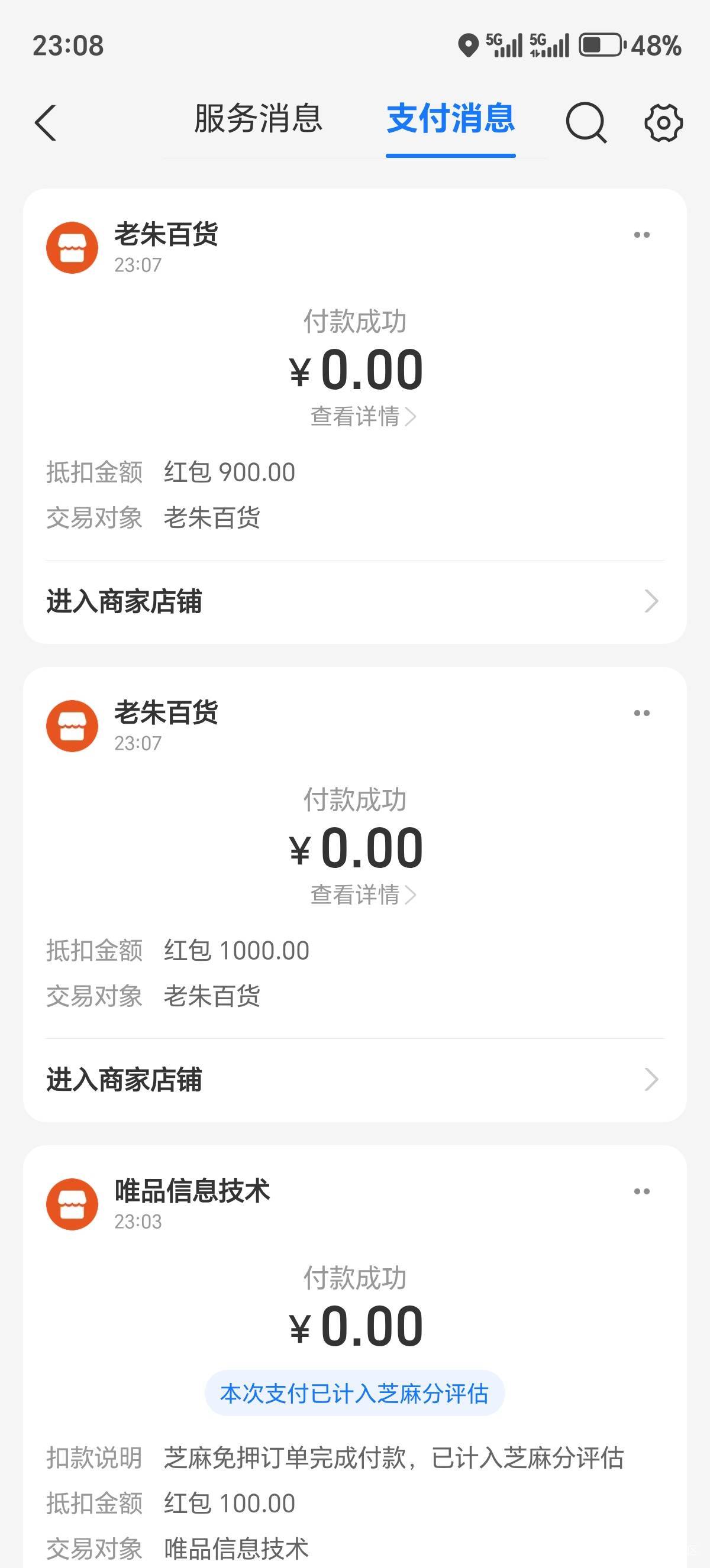Image resolution: width=710 pixels, height=1568 pixels.
Task: View 查看详情 for the 红包 900.00 payment
Action: pyautogui.click(x=363, y=416)
